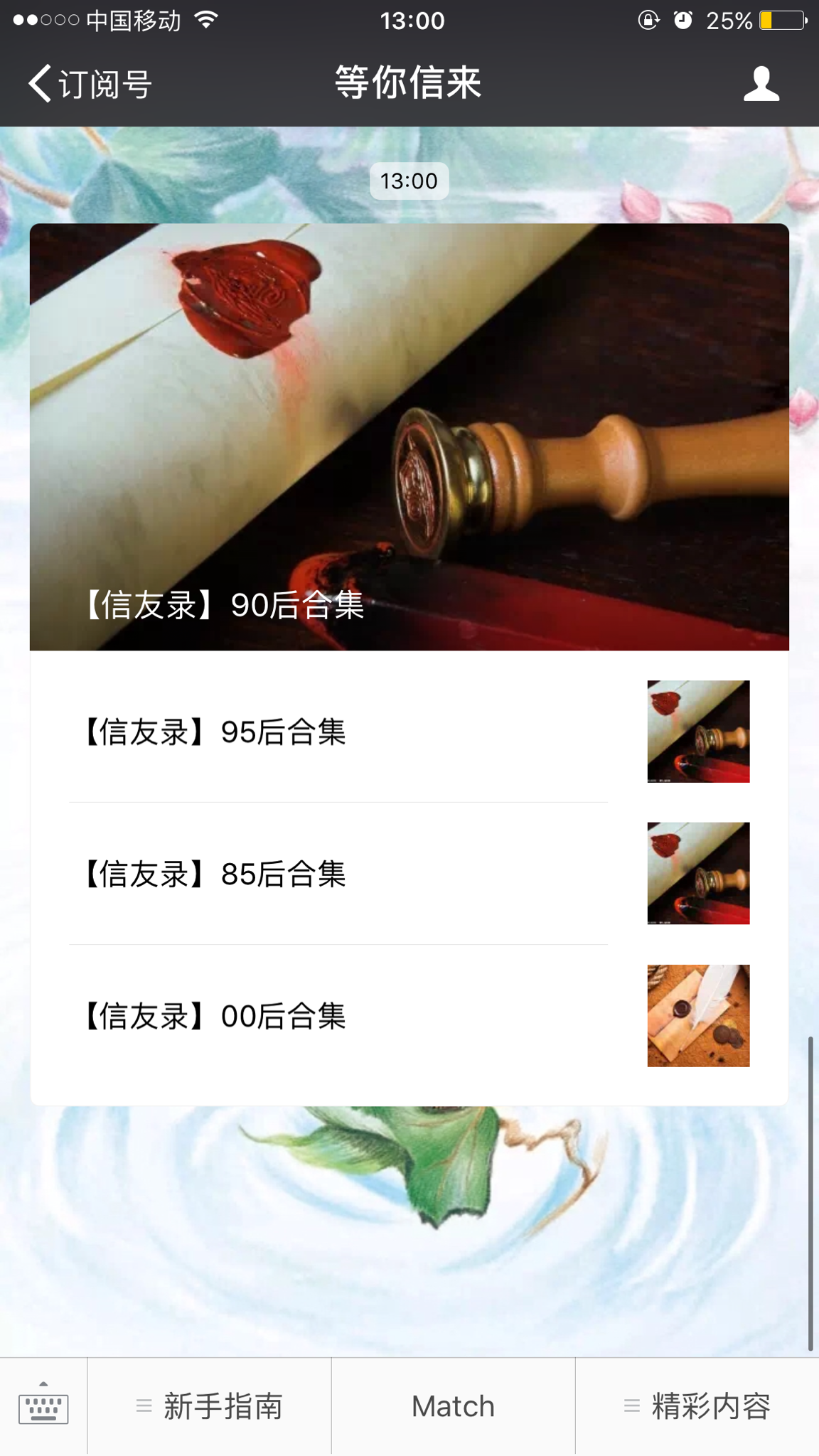
Task: Tap the 00后合集 thumbnail with feather image
Action: tap(697, 1015)
